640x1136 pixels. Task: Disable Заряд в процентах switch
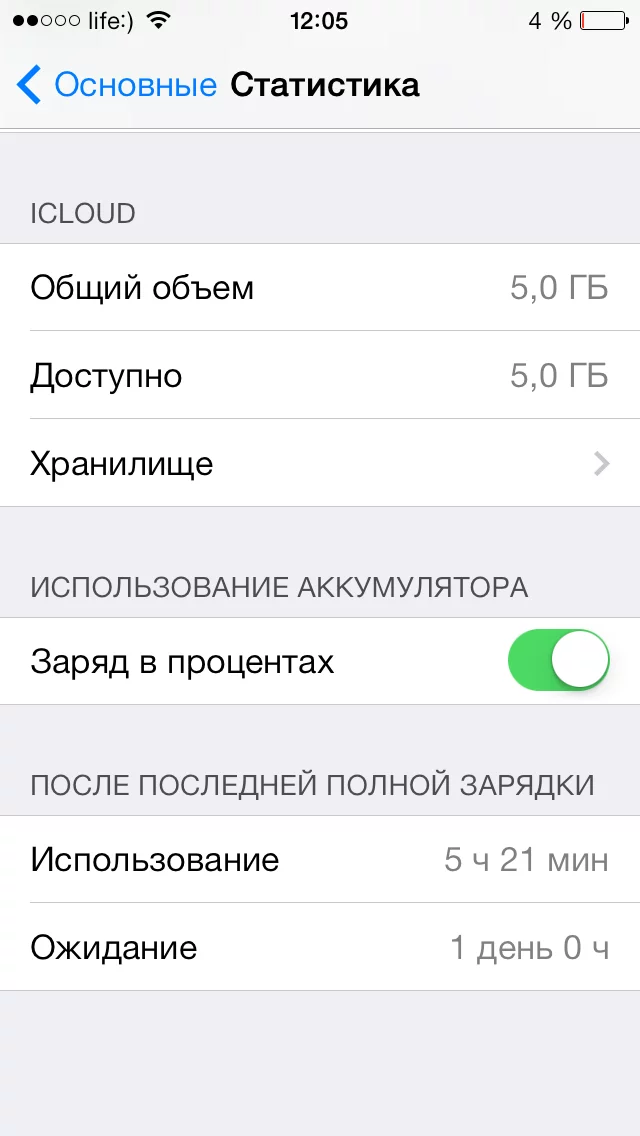pyautogui.click(x=558, y=660)
